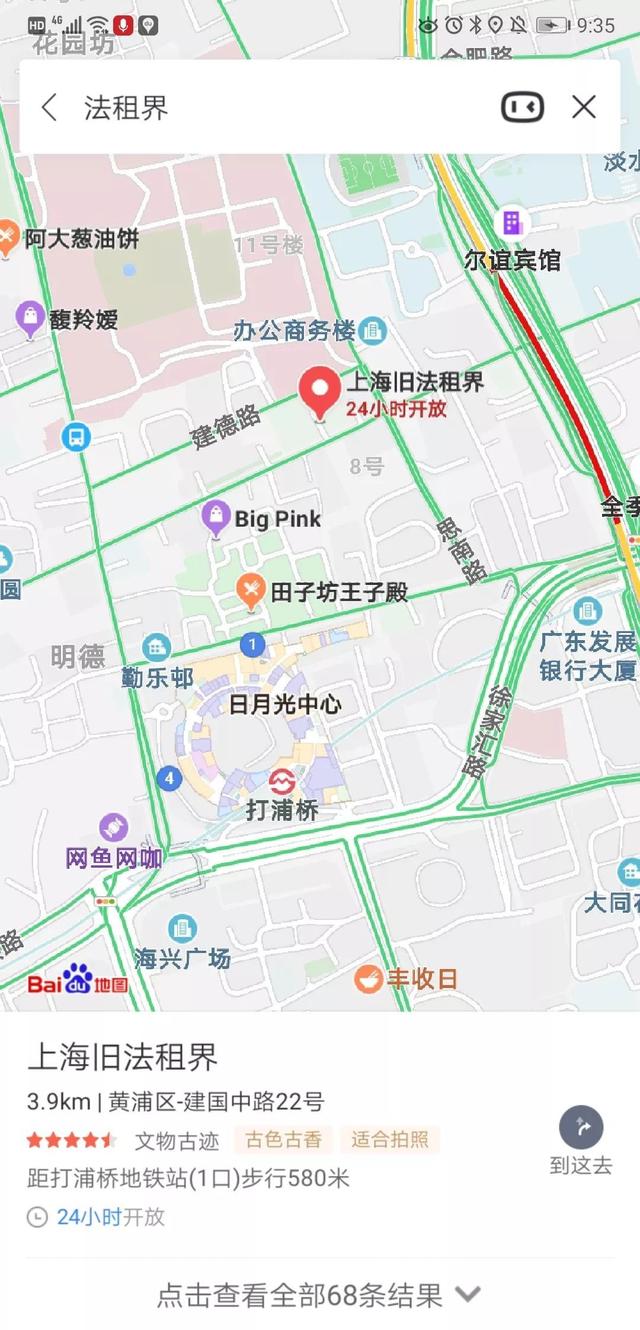Open the 田子坊王子殿 restaurant marker
This screenshot has height=1330, width=640.
pos(250,592)
